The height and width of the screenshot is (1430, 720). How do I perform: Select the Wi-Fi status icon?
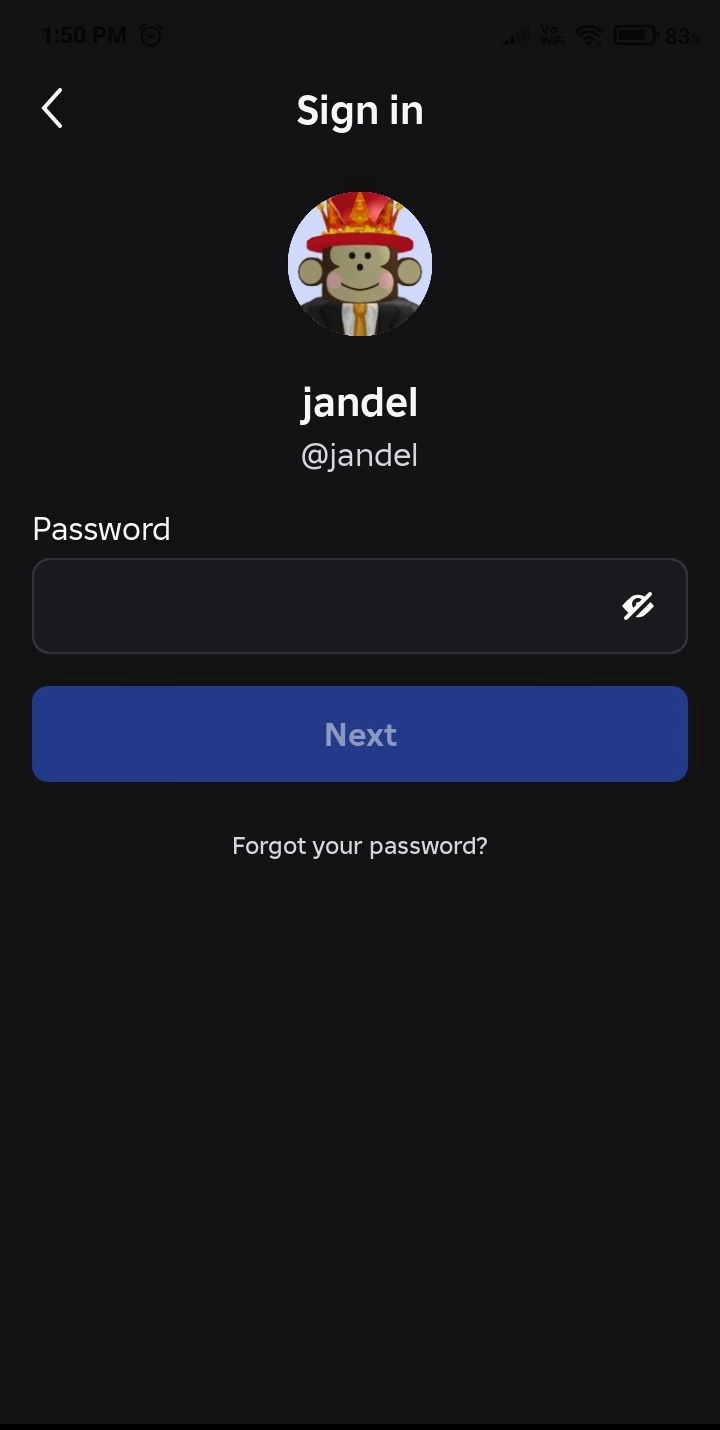pos(588,35)
